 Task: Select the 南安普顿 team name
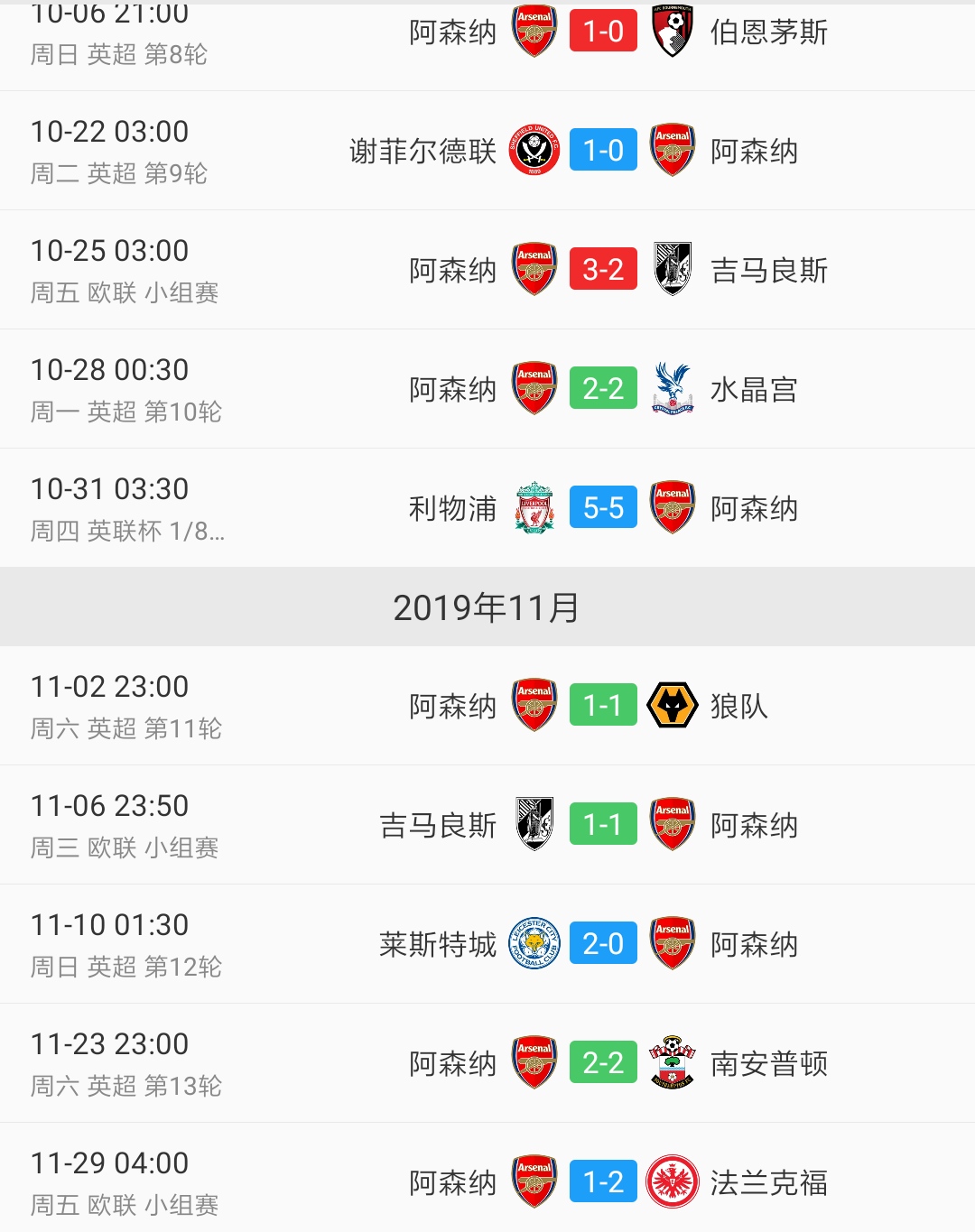point(772,1062)
